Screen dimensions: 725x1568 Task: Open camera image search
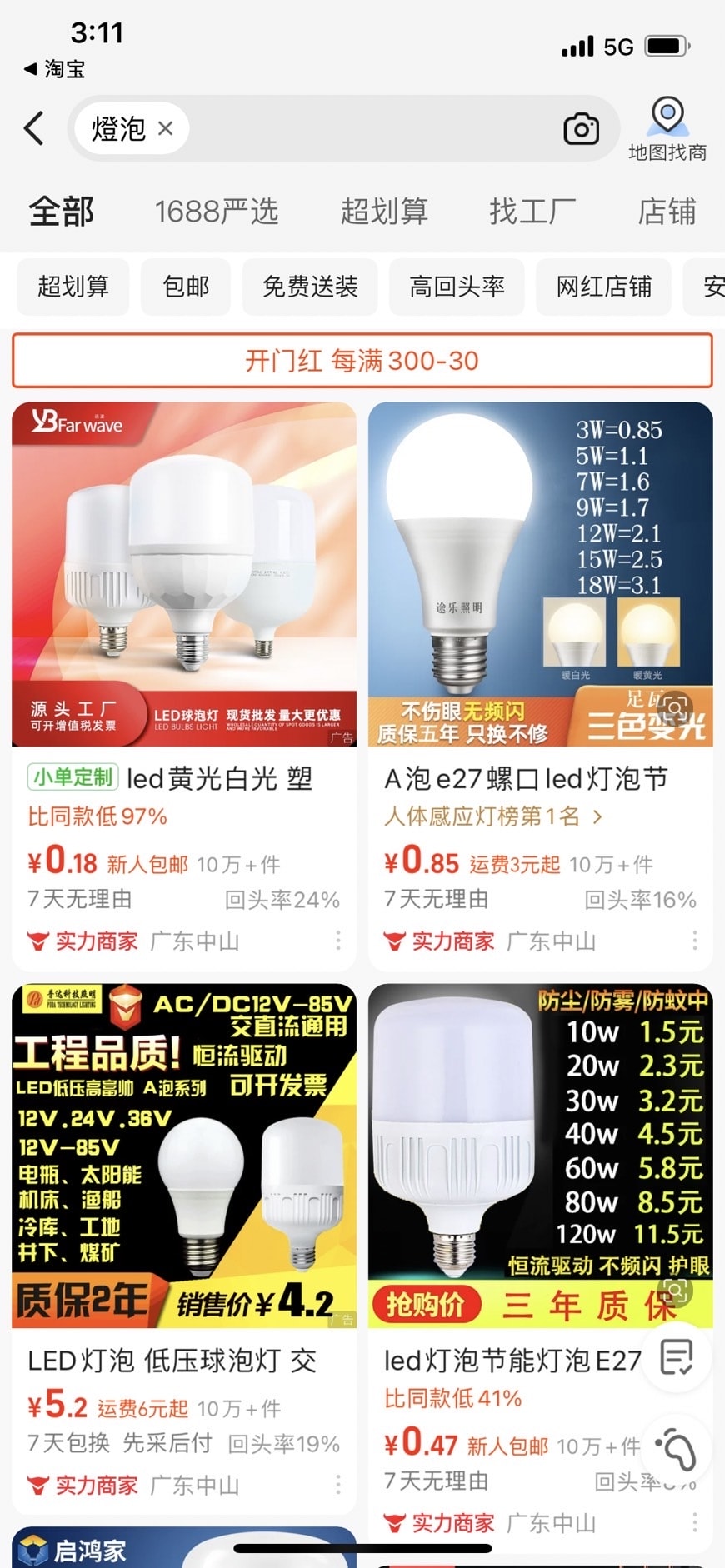coord(581,128)
